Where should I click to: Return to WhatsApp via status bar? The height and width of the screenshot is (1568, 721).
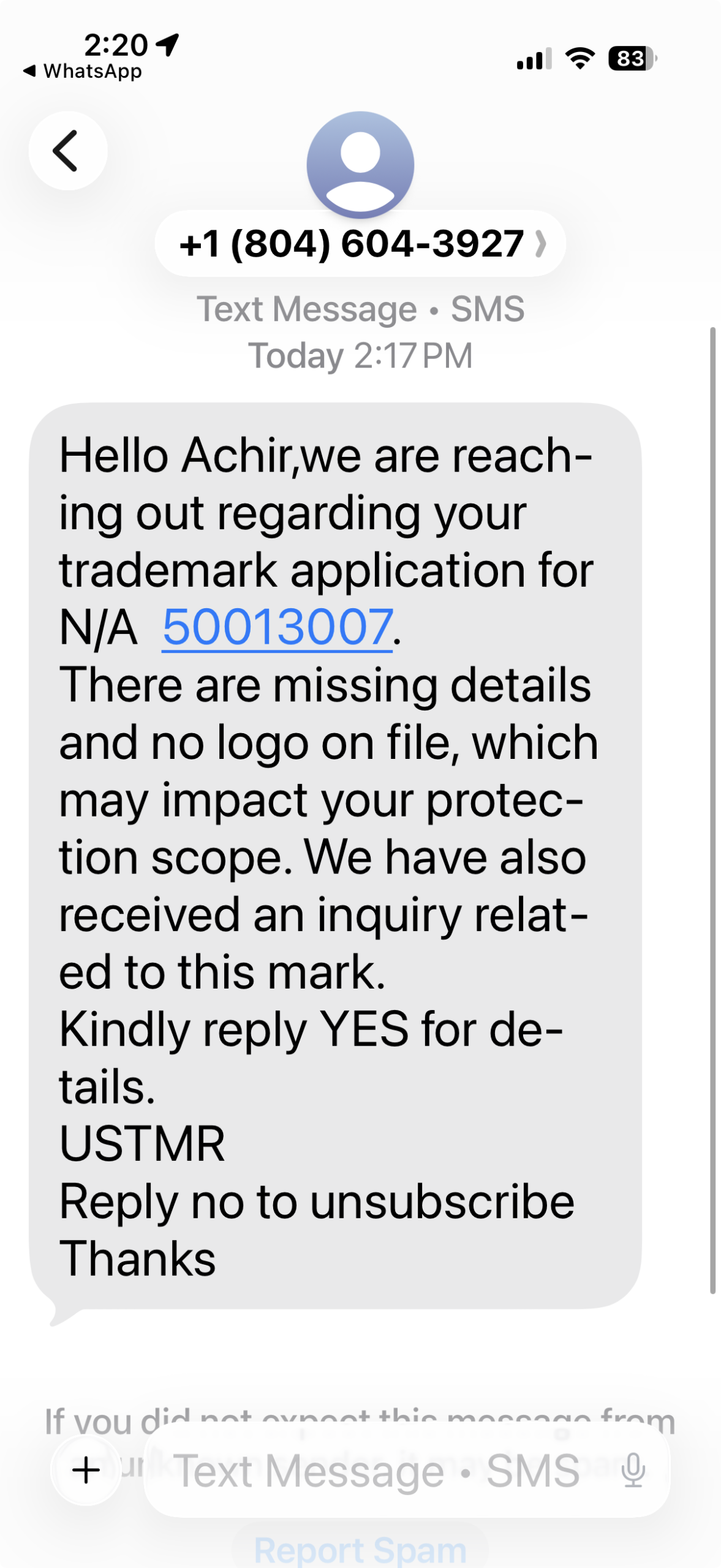(x=83, y=71)
